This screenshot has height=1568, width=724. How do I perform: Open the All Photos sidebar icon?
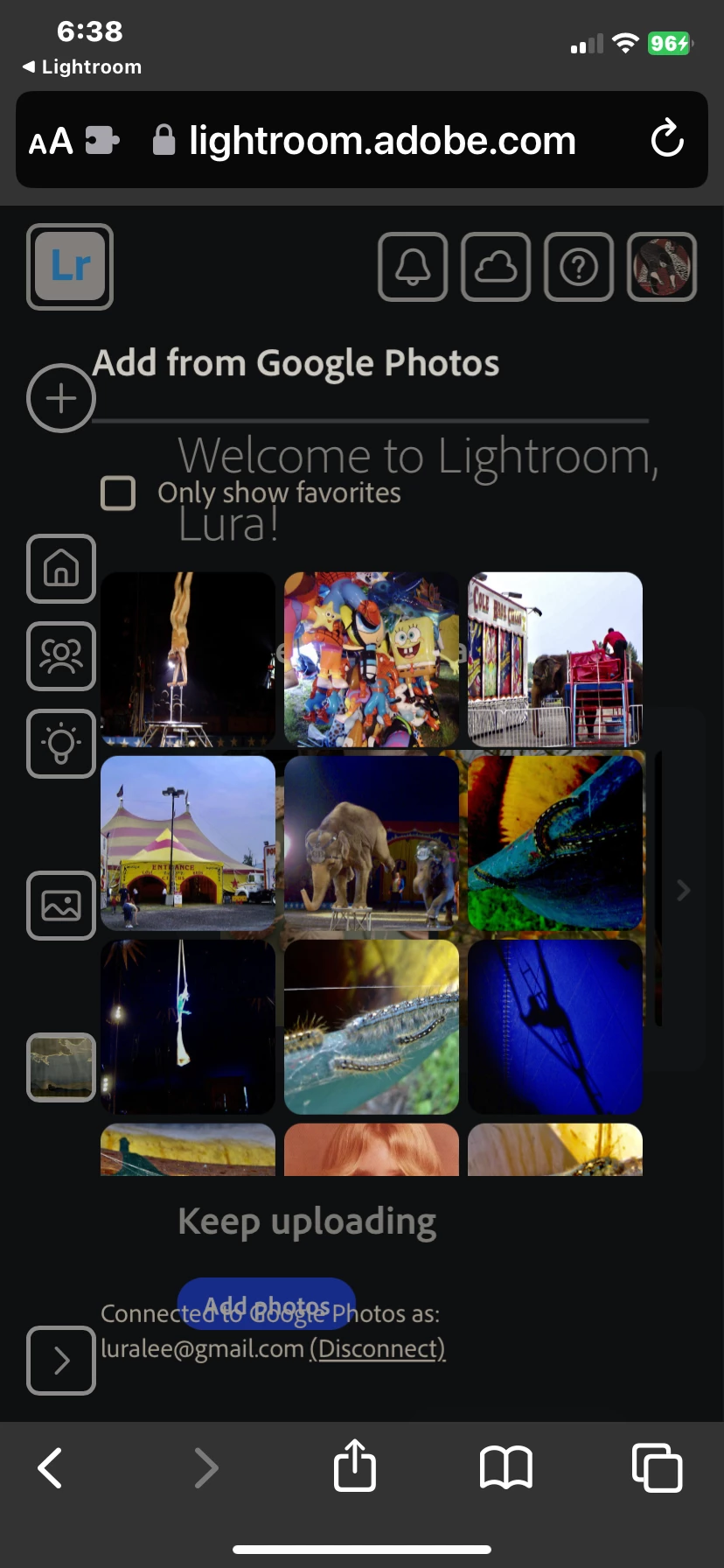61,906
